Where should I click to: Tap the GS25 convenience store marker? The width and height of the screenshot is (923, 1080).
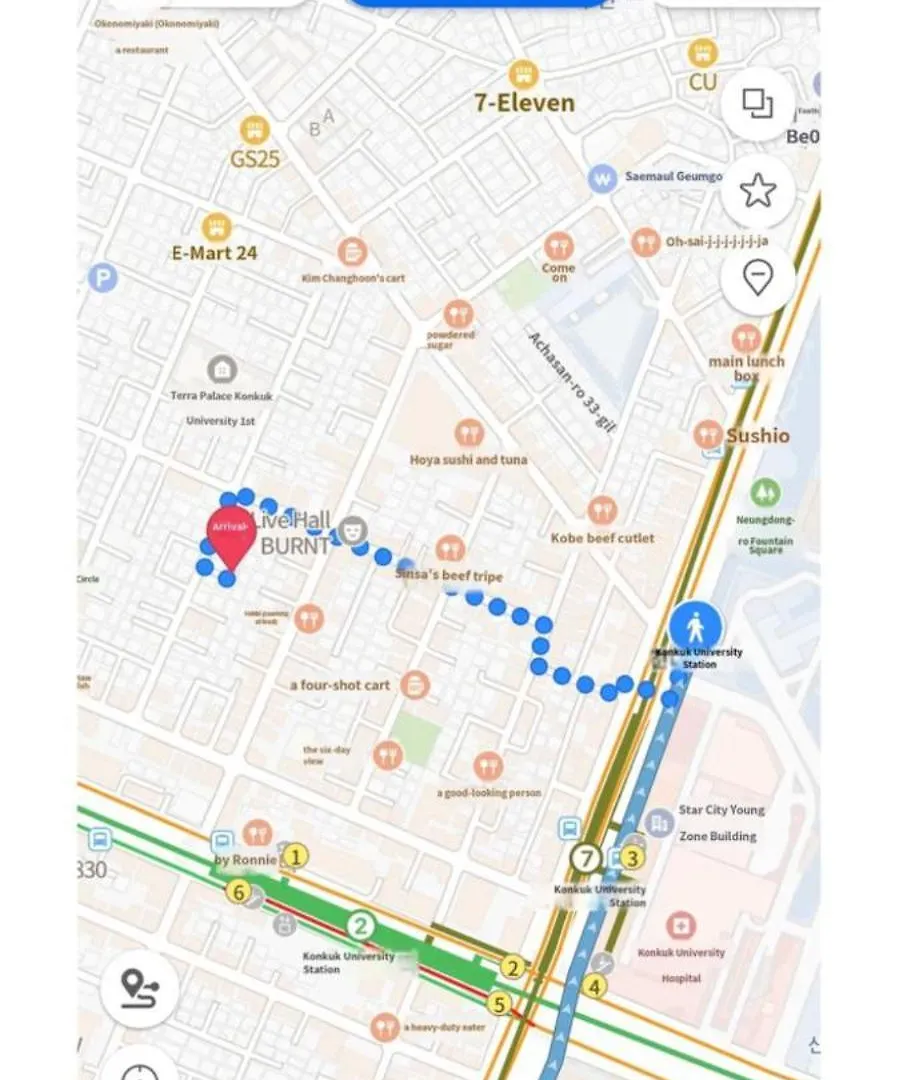(255, 130)
